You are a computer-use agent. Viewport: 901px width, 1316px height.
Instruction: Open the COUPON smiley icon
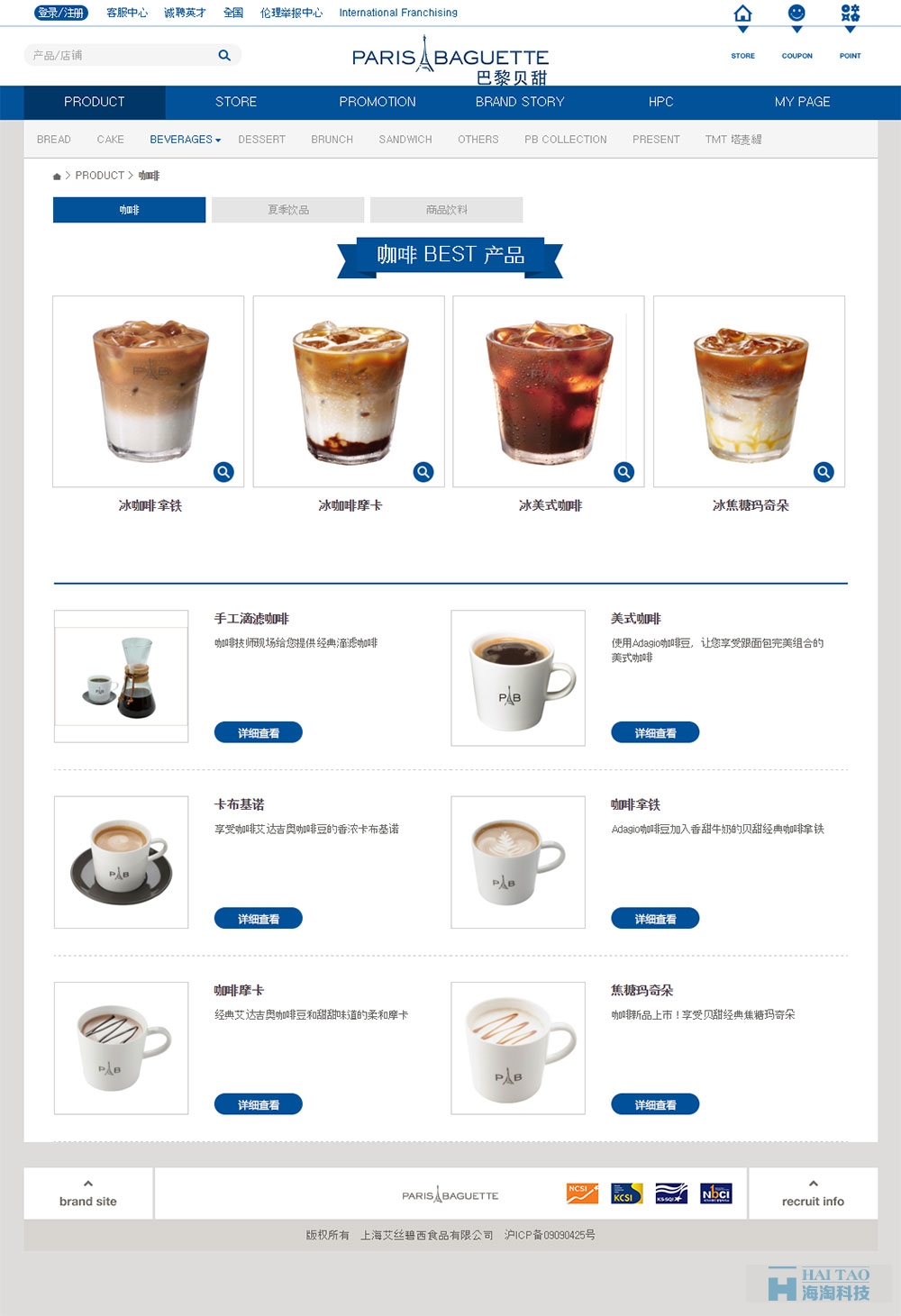796,14
